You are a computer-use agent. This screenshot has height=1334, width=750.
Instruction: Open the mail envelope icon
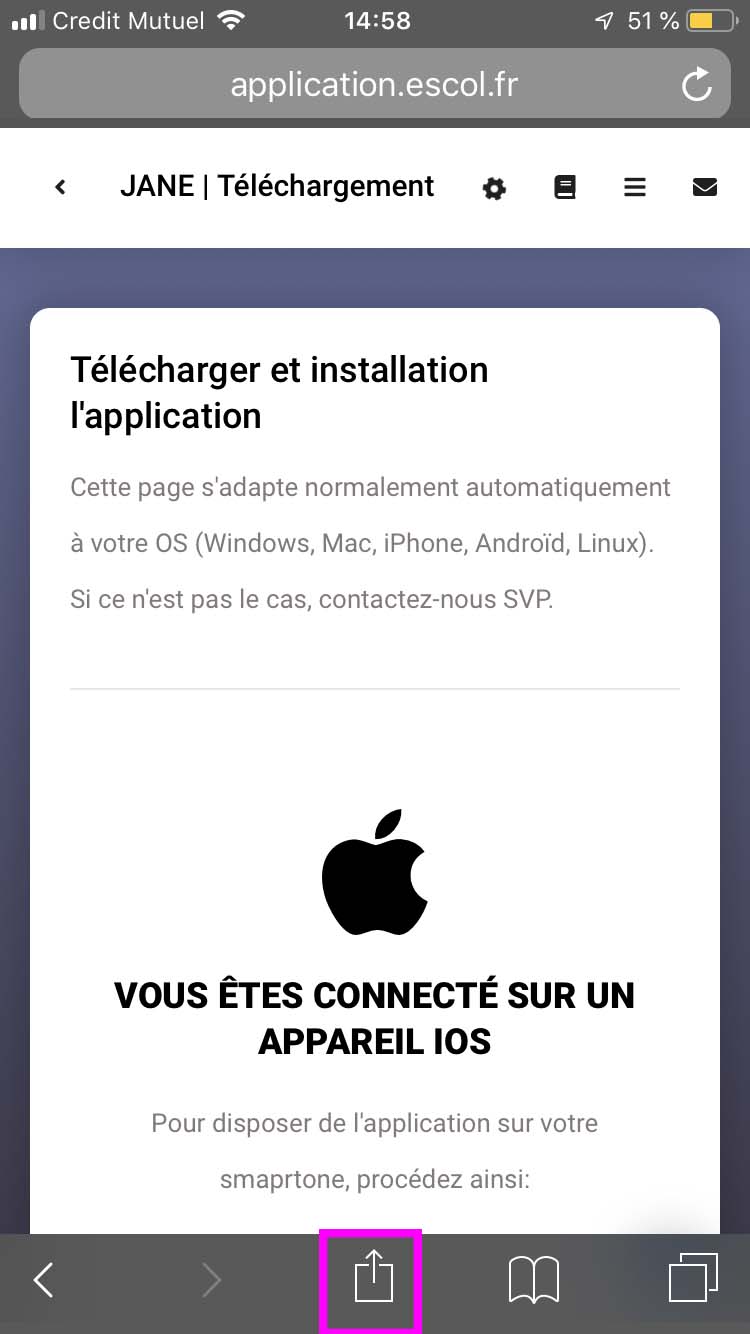coord(705,187)
